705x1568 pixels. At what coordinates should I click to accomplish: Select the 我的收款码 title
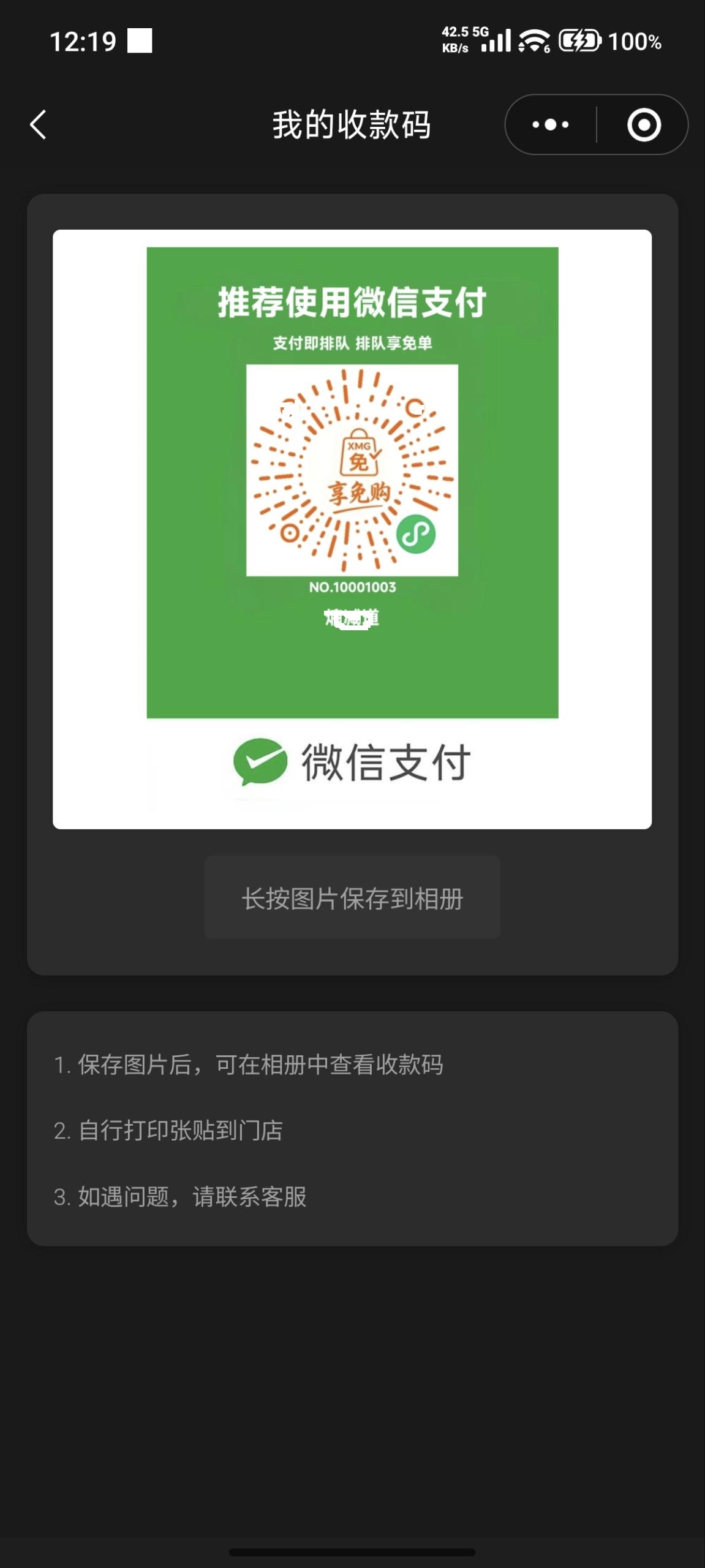pos(352,124)
